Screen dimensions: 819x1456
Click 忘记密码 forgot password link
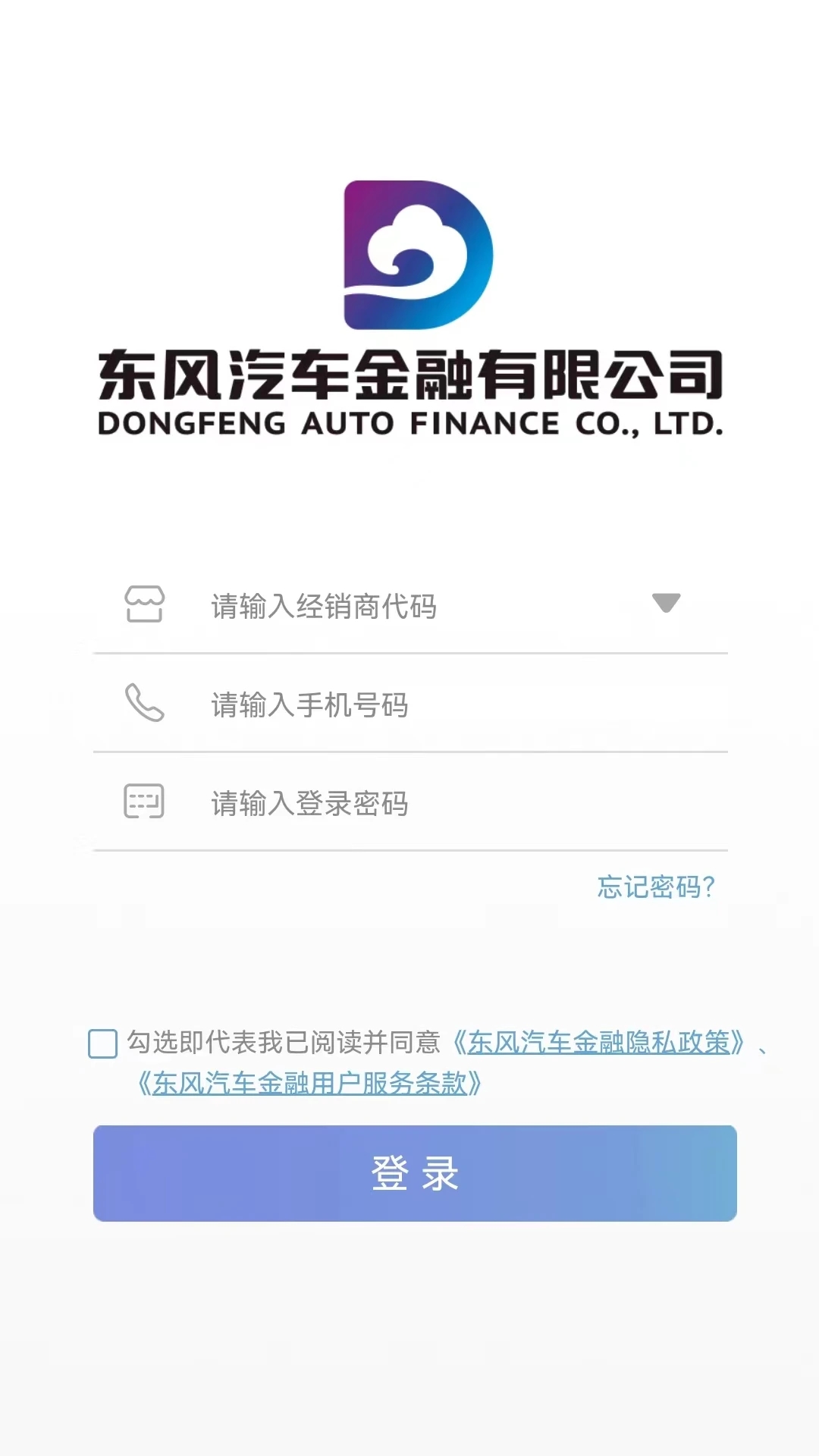point(655,887)
